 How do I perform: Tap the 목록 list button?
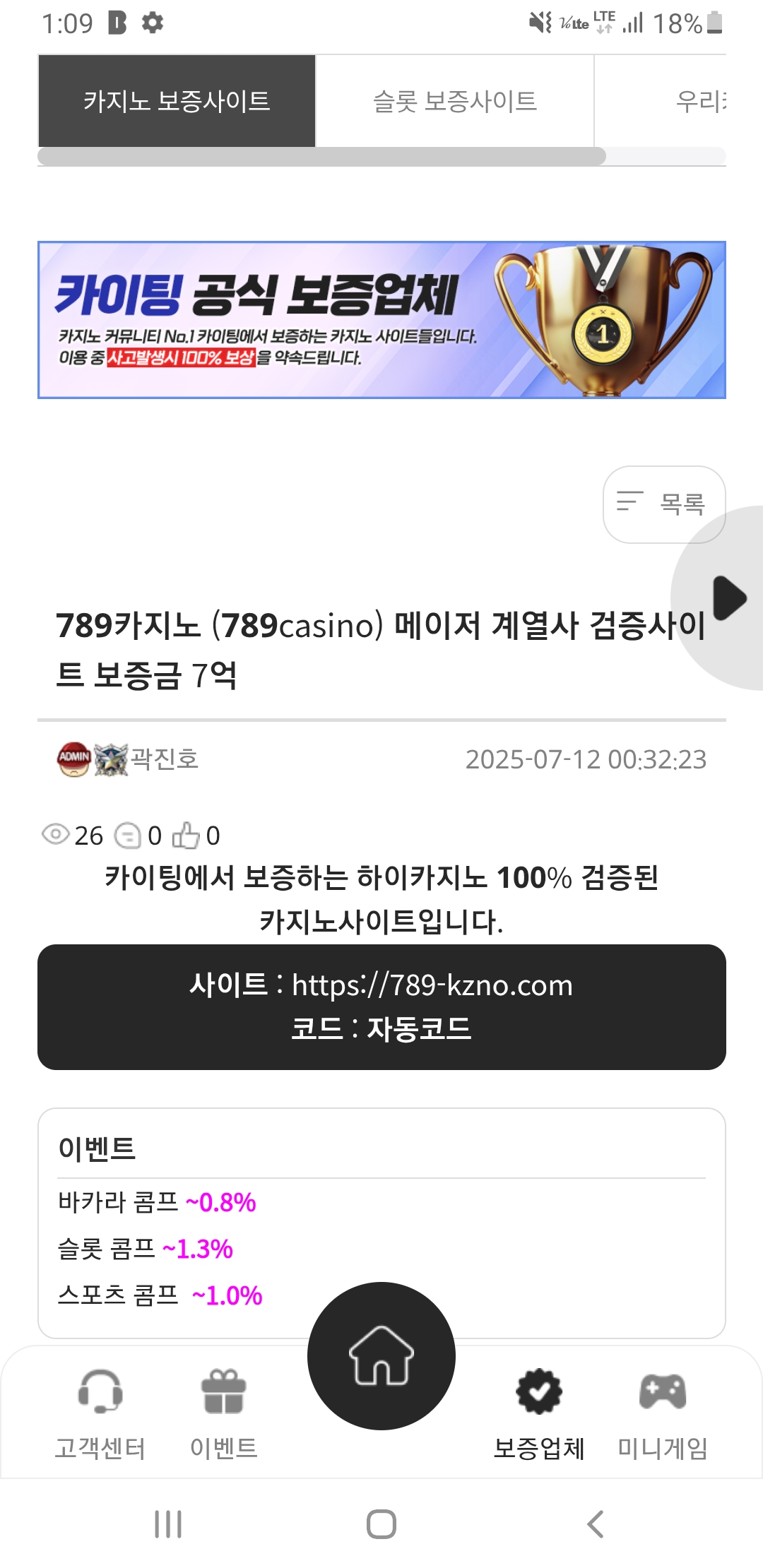point(663,504)
